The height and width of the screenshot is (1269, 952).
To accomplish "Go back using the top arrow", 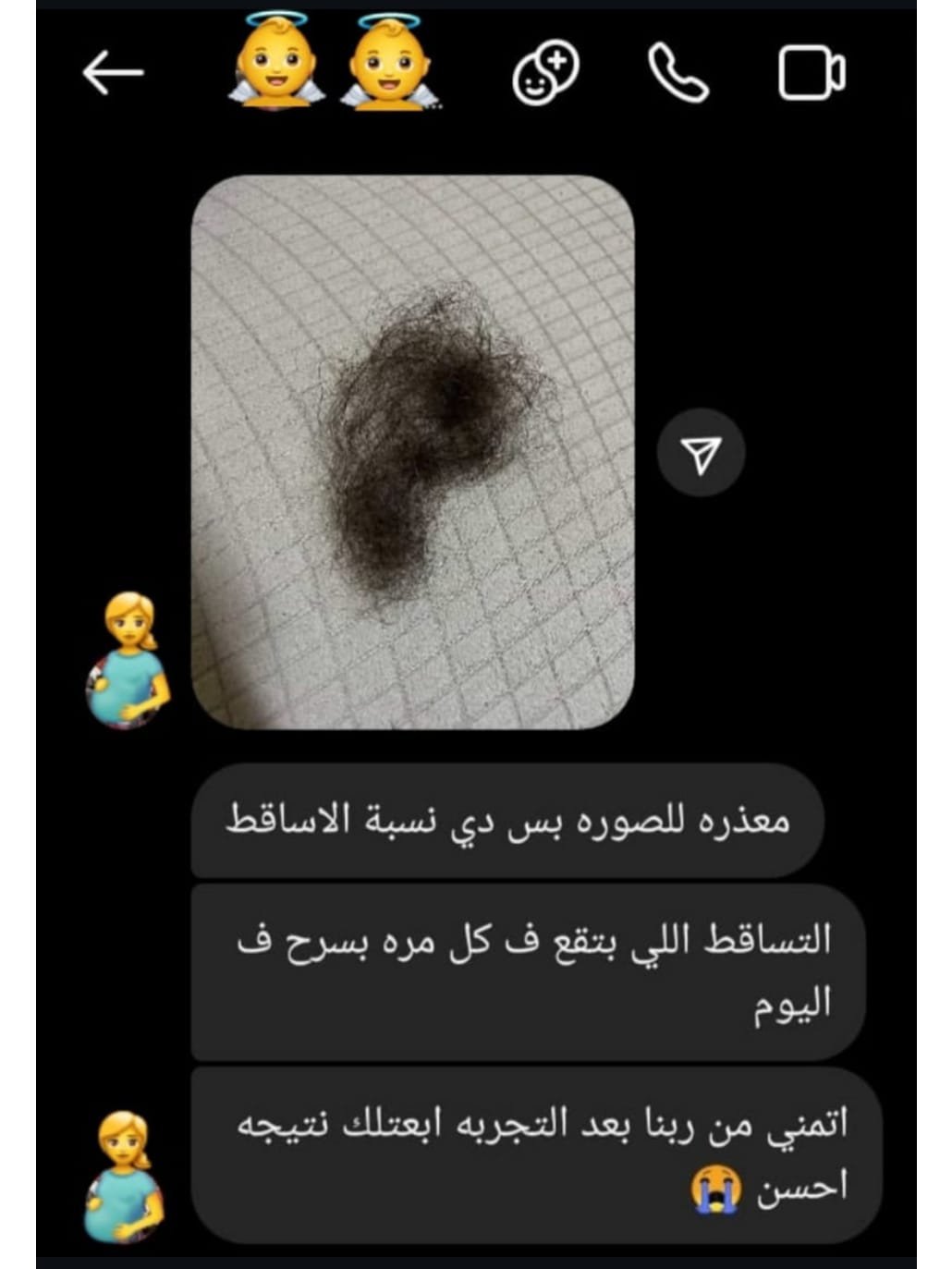I will [113, 73].
